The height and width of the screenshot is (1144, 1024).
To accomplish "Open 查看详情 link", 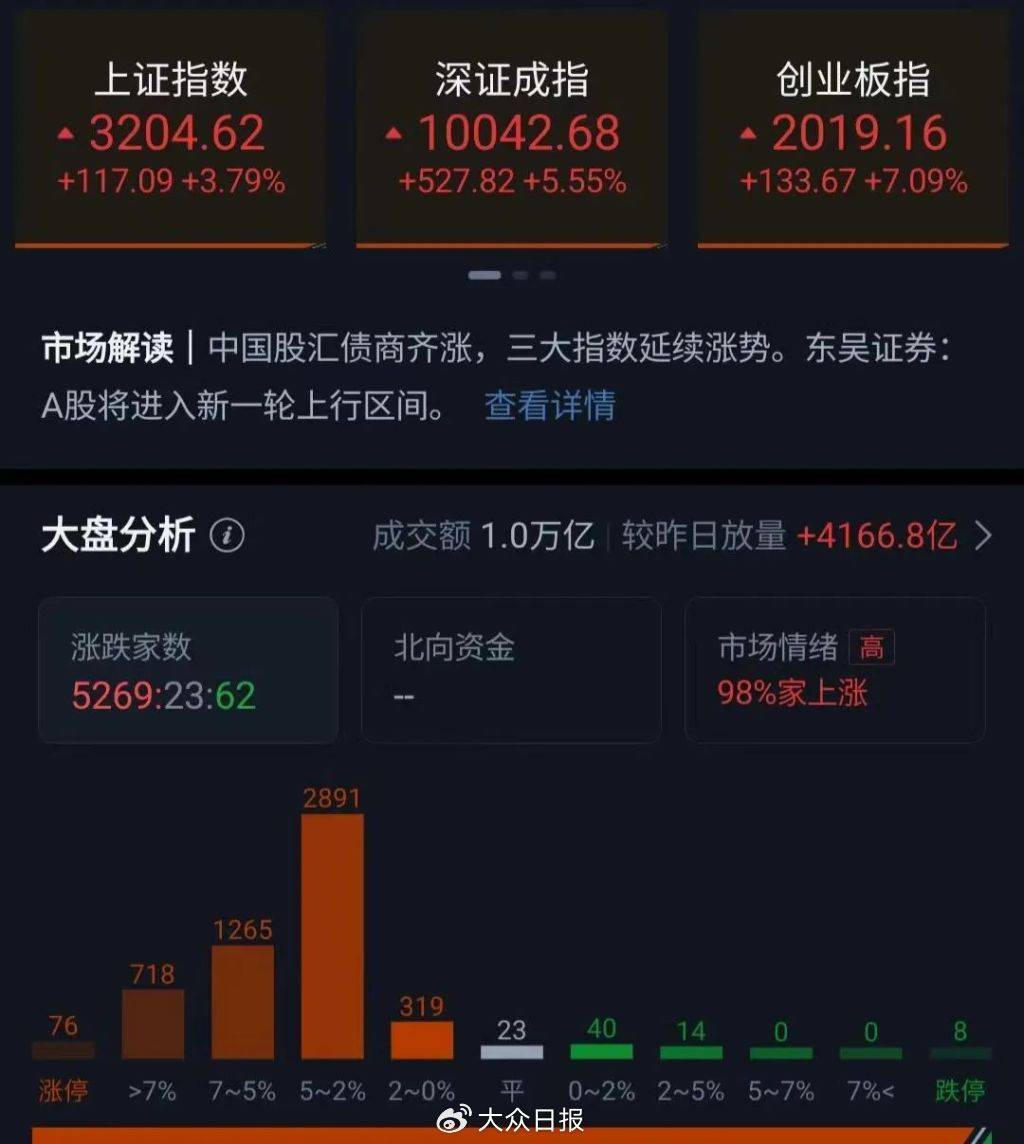I will [548, 407].
